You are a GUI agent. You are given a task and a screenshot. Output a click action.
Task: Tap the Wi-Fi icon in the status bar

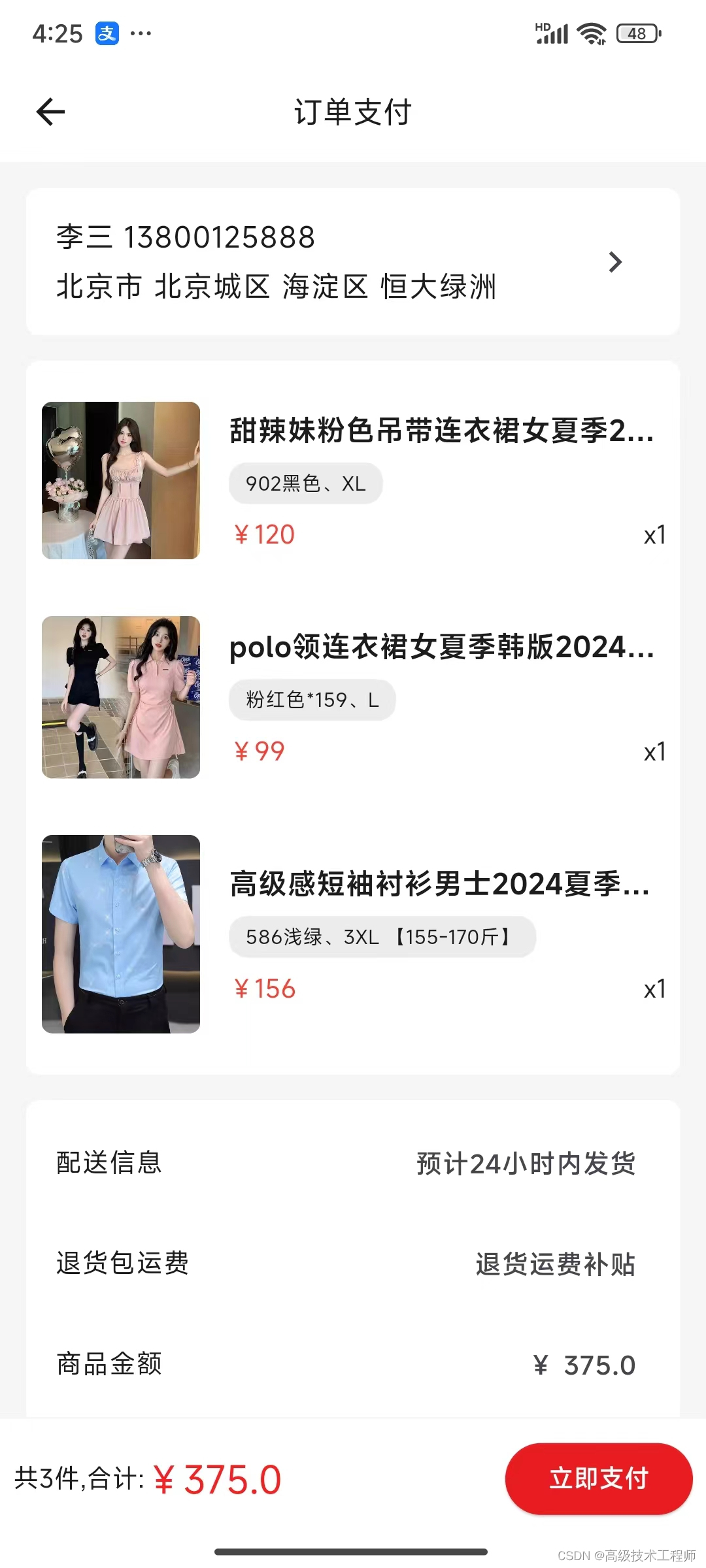[590, 33]
